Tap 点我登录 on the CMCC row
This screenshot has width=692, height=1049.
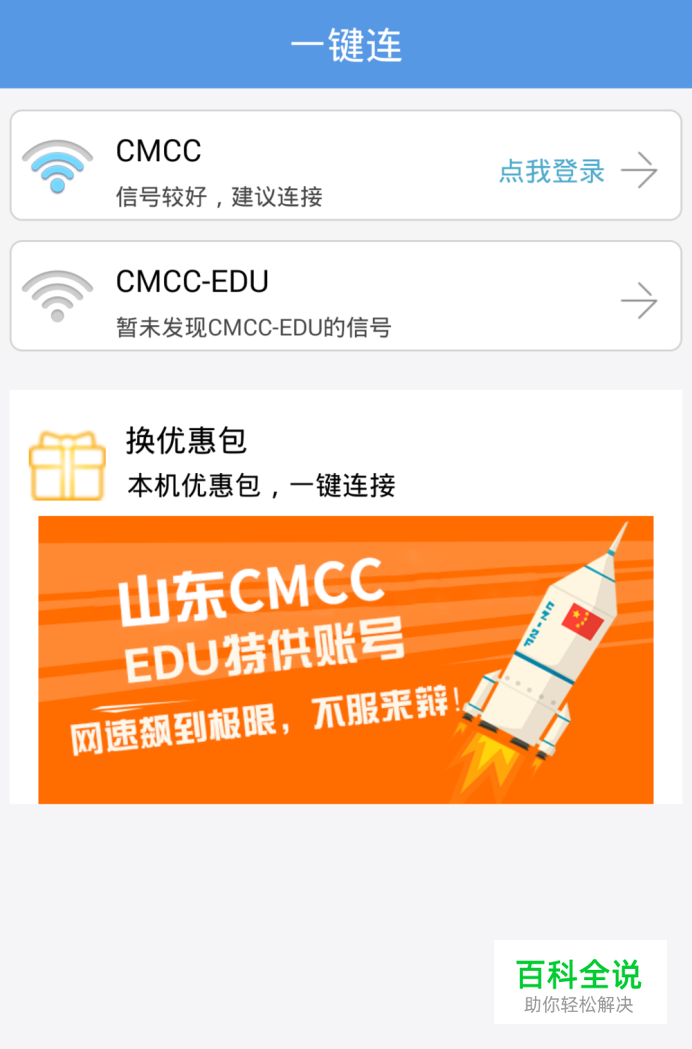(552, 171)
